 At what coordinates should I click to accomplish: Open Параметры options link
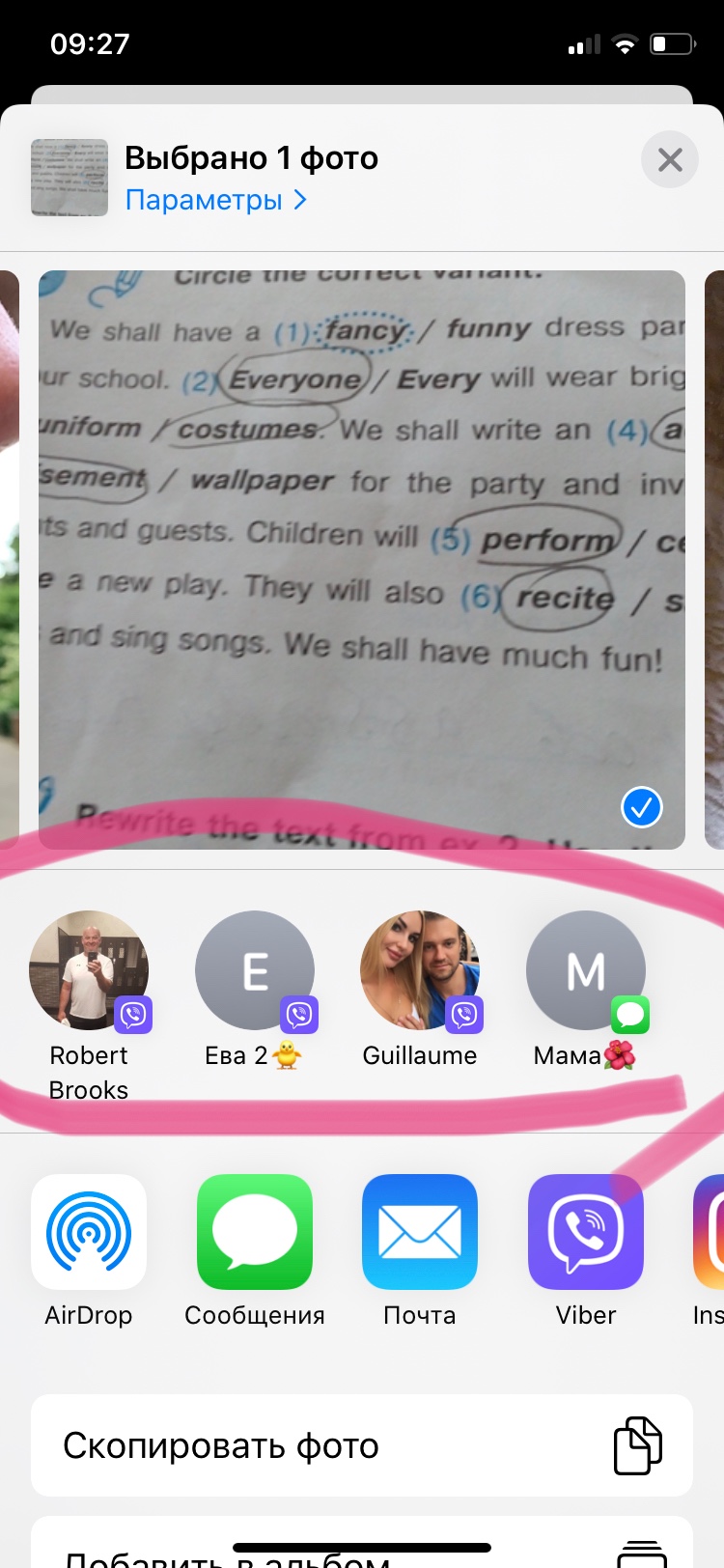coord(216,200)
